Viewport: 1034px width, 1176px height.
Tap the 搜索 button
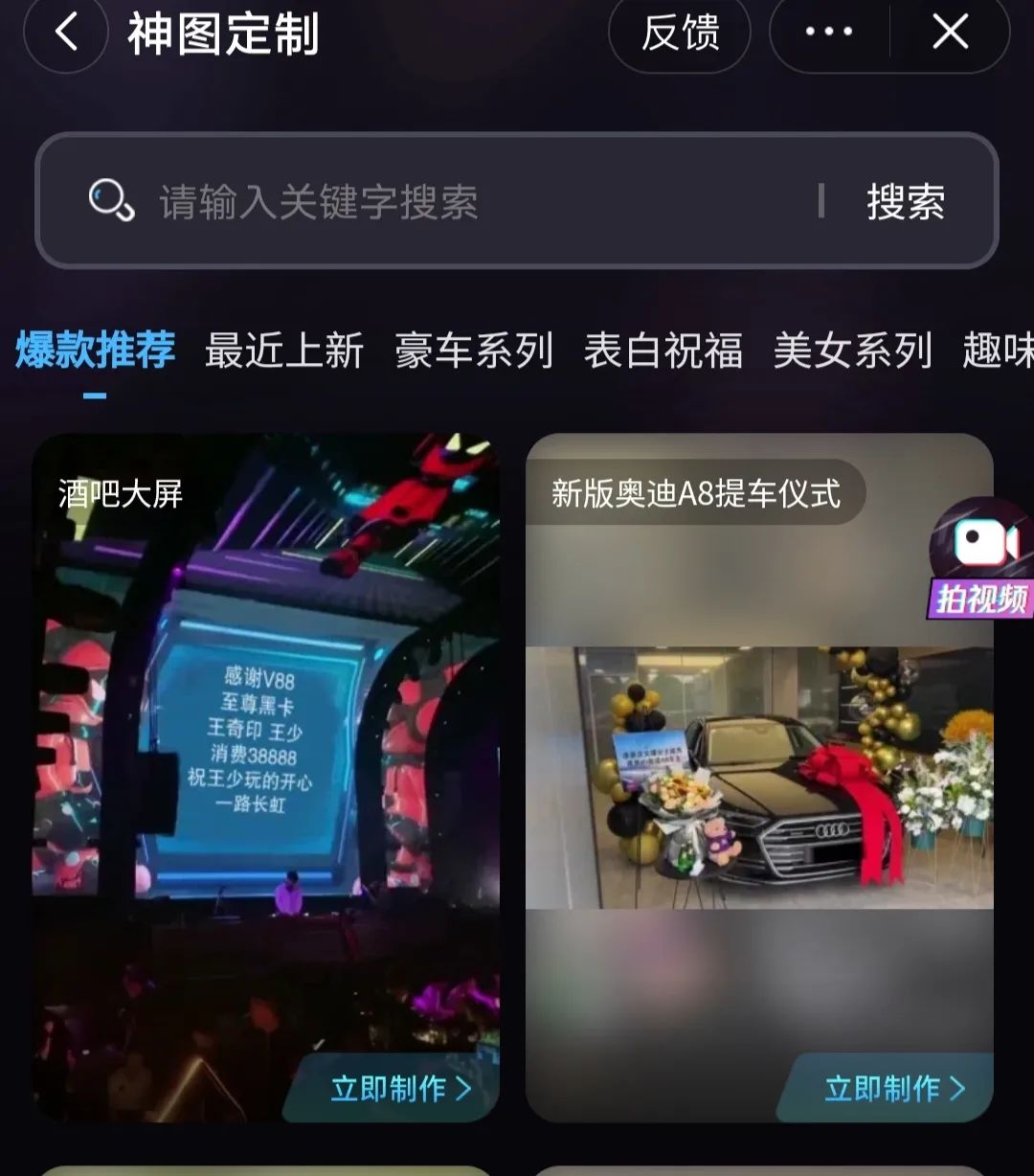point(905,202)
